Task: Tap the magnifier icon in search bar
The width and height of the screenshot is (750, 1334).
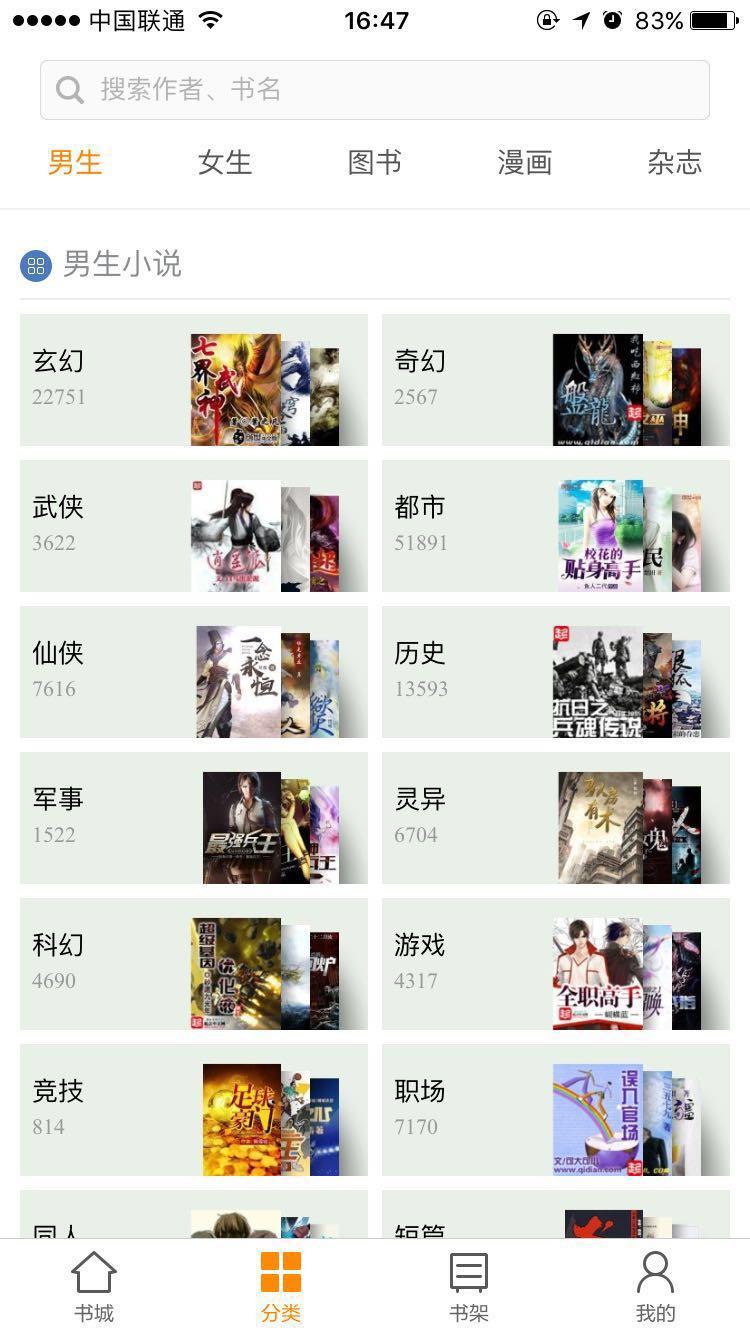Action: 68,89
